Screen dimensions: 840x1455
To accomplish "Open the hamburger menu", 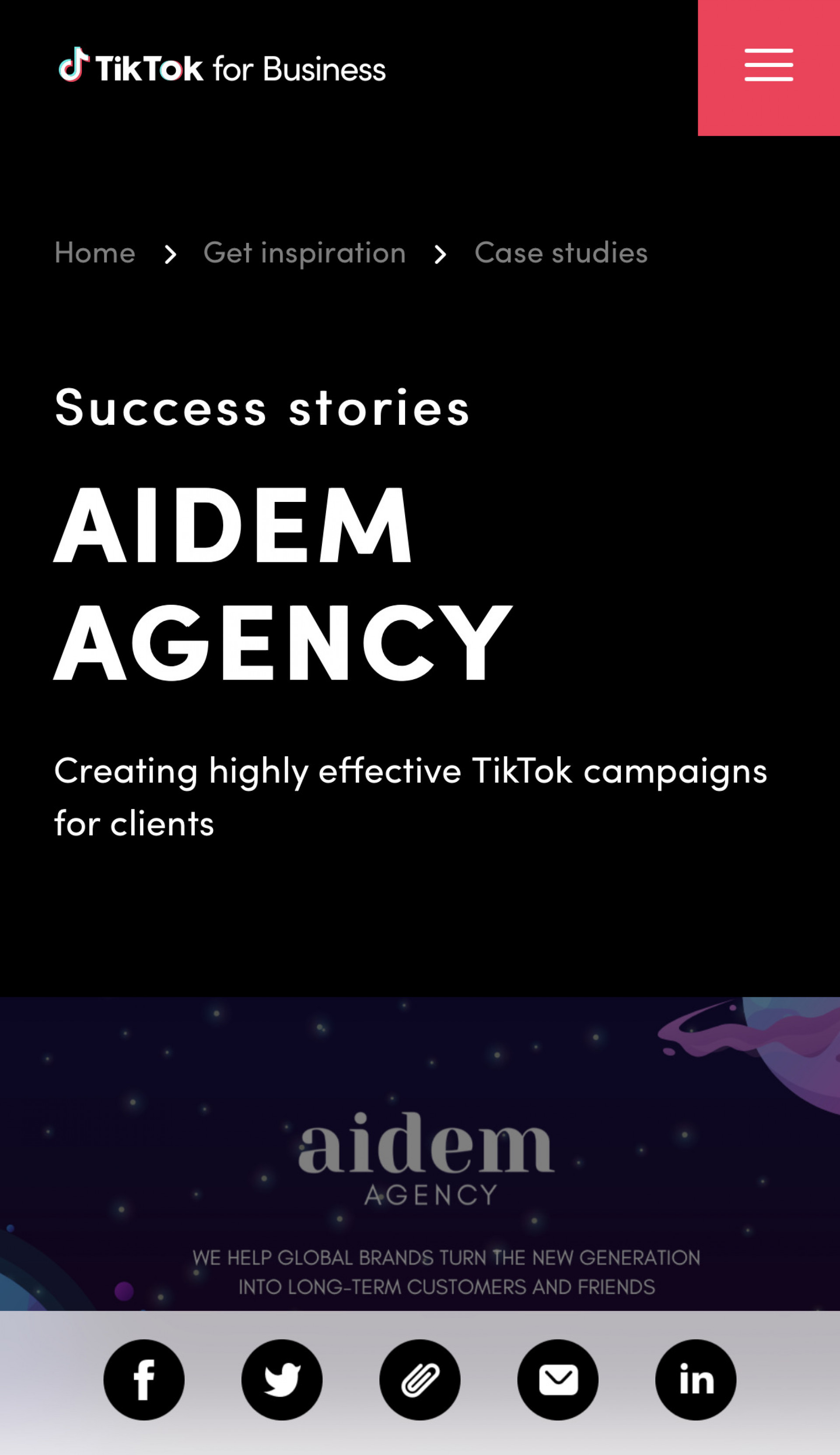I will tap(768, 67).
